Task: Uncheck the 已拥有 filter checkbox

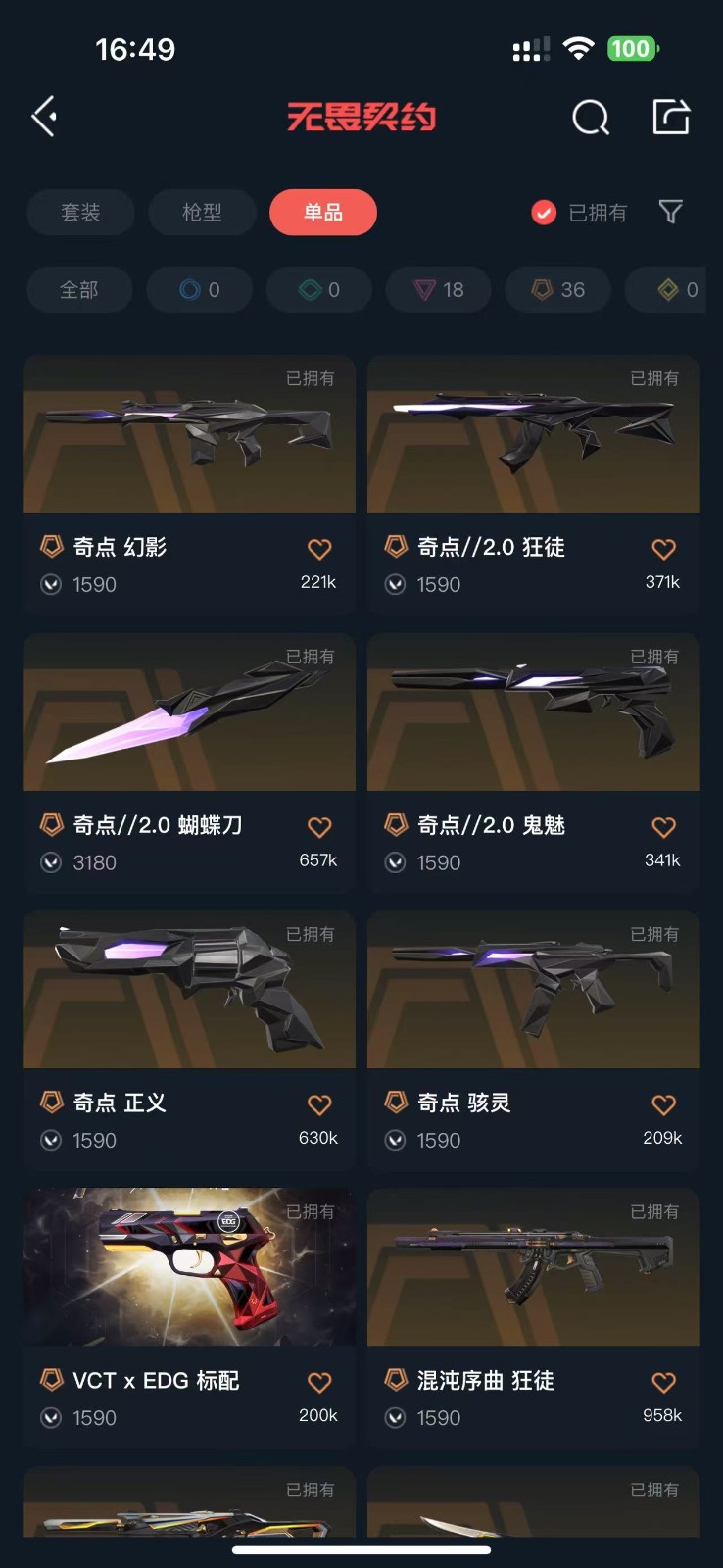Action: coord(544,213)
